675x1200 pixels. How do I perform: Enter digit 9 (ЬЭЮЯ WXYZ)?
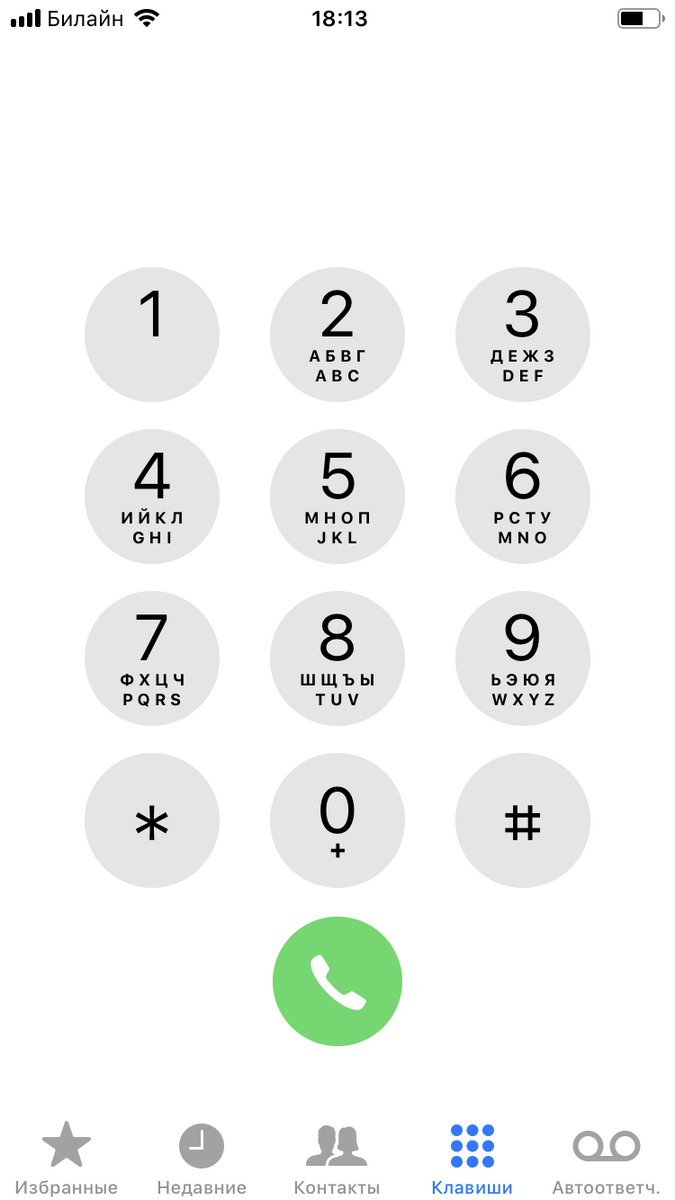click(523, 659)
